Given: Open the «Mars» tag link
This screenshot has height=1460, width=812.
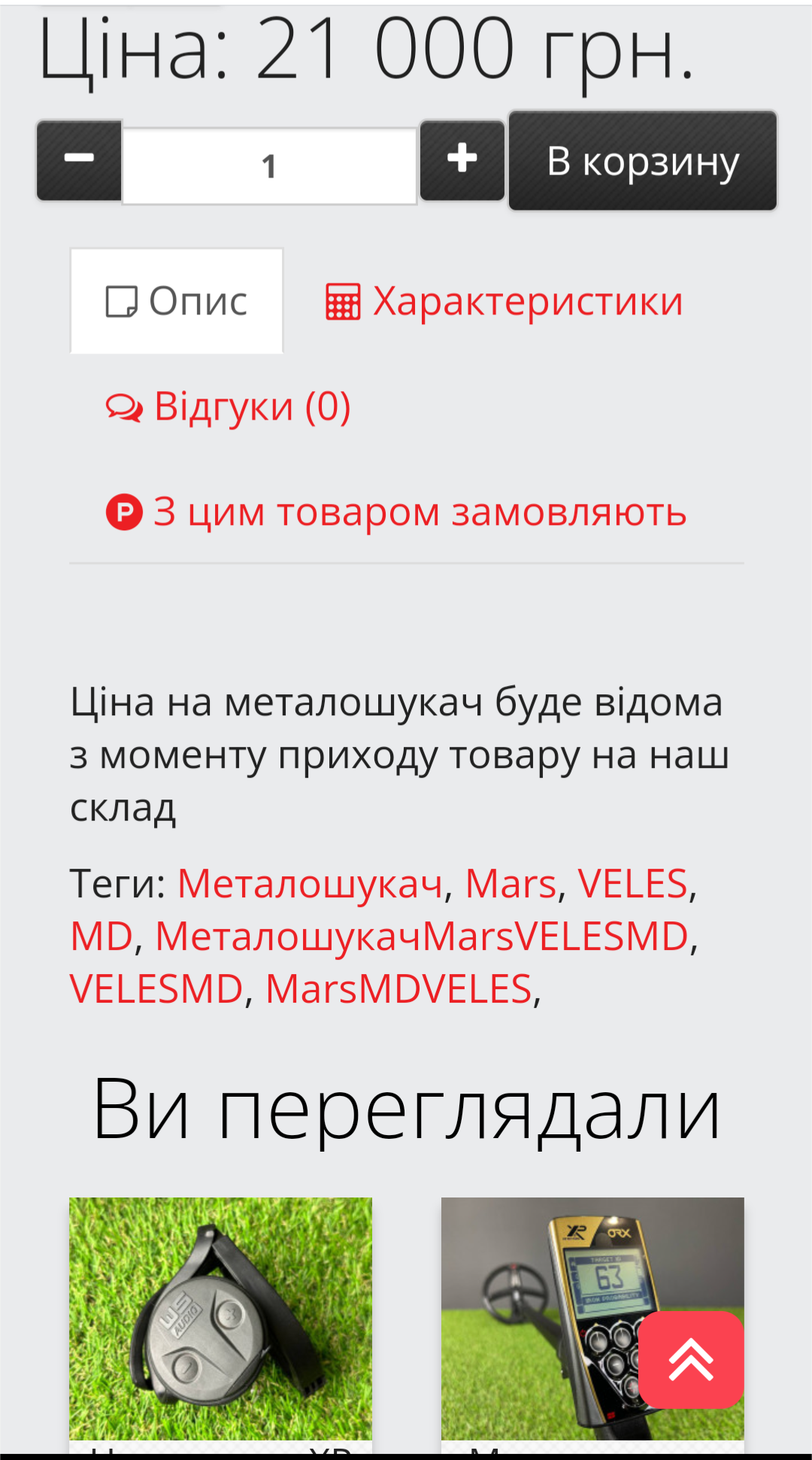Looking at the screenshot, I should click(511, 883).
